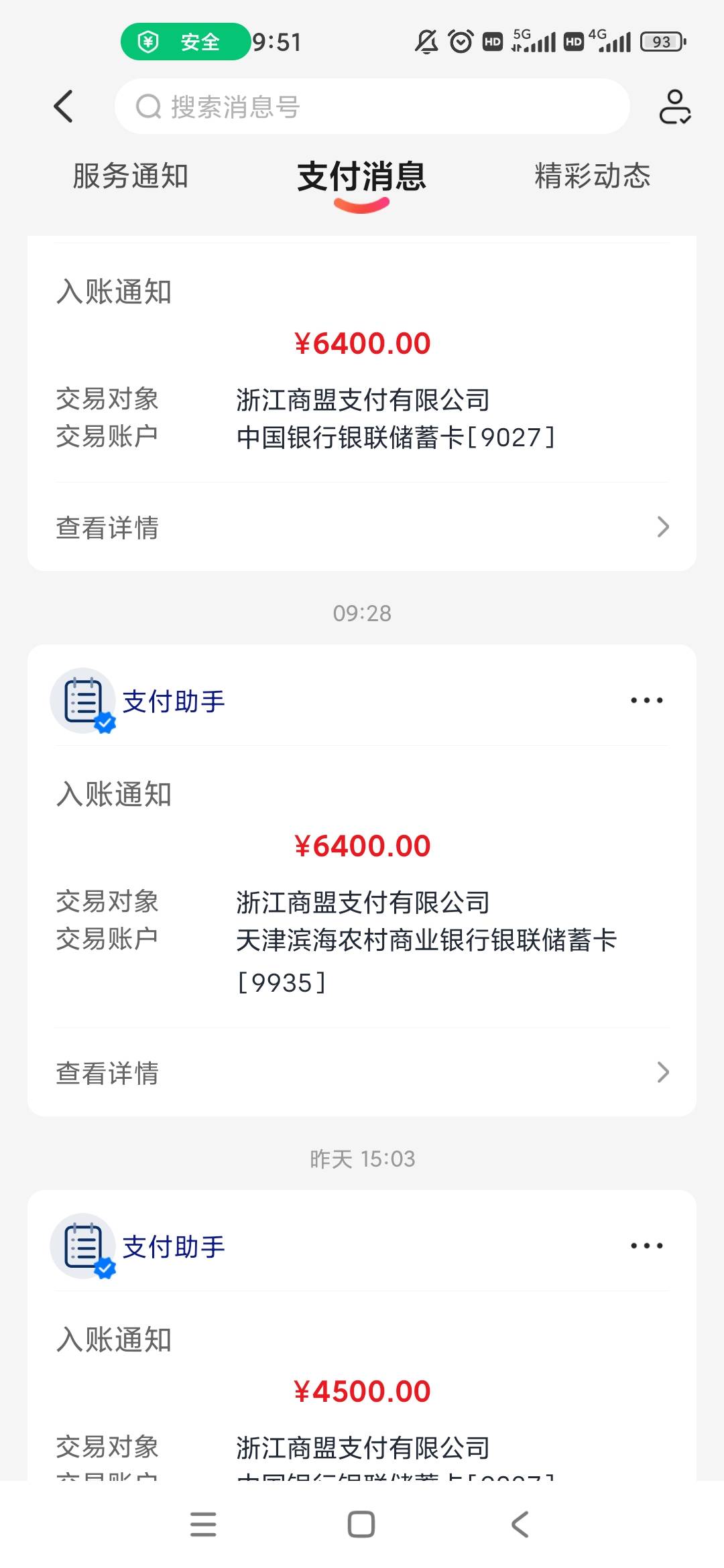
Task: Switch to the 服务通知 tab
Action: pos(131,176)
